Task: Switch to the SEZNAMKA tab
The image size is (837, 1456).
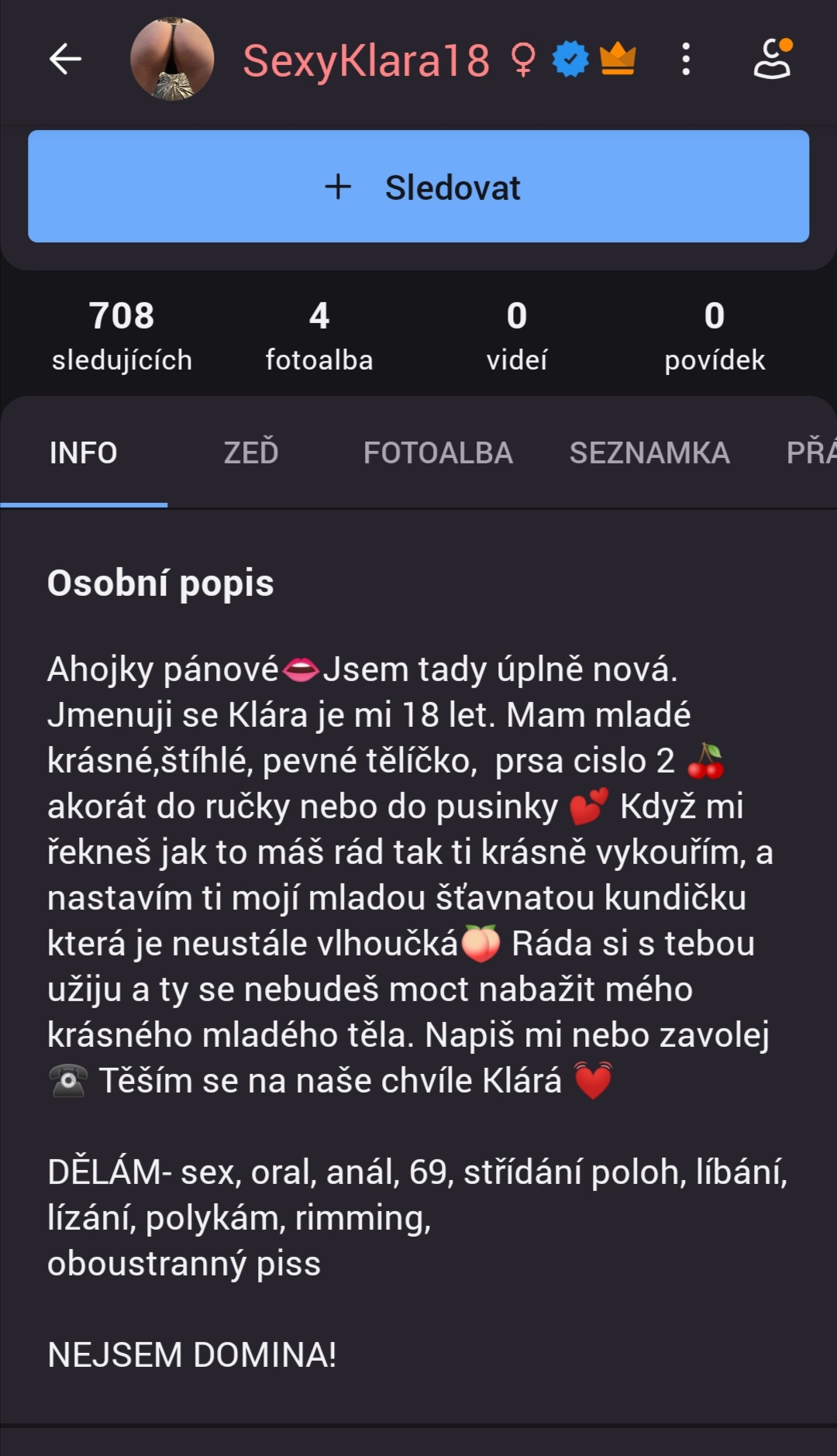Action: 649,453
